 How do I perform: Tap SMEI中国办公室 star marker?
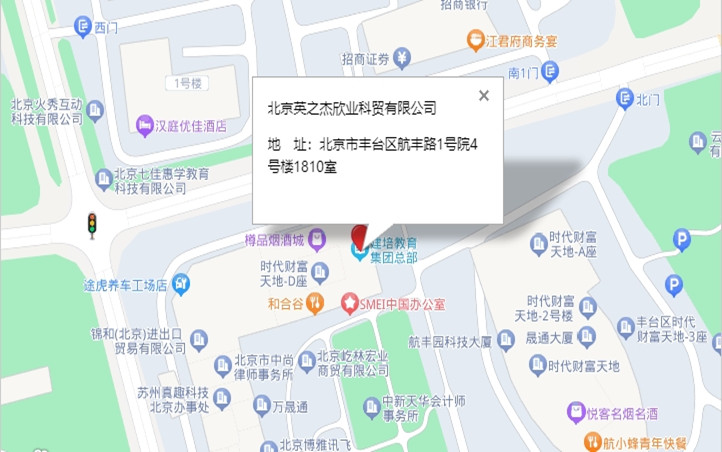350,302
